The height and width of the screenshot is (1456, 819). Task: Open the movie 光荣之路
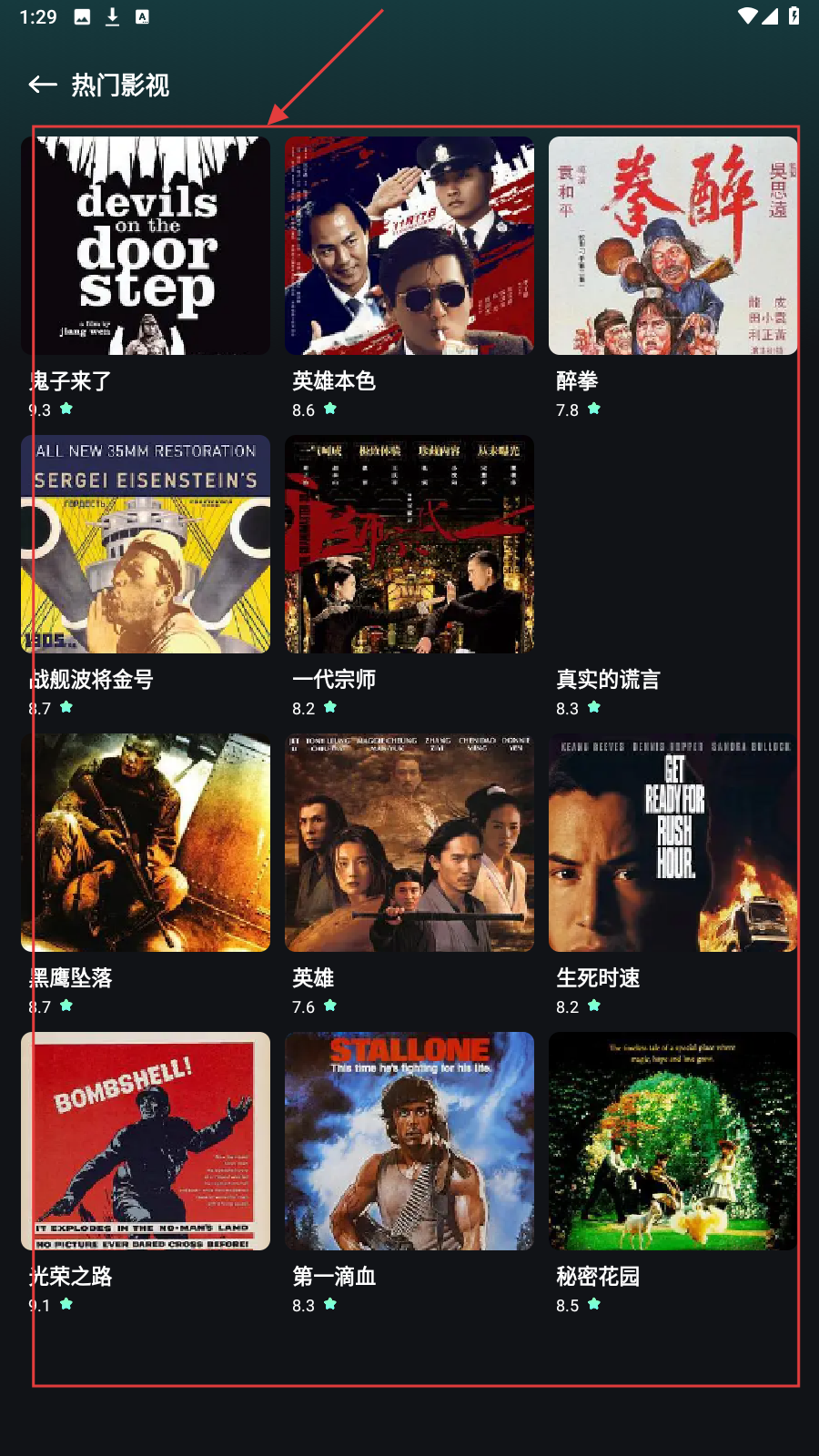coord(146,1141)
